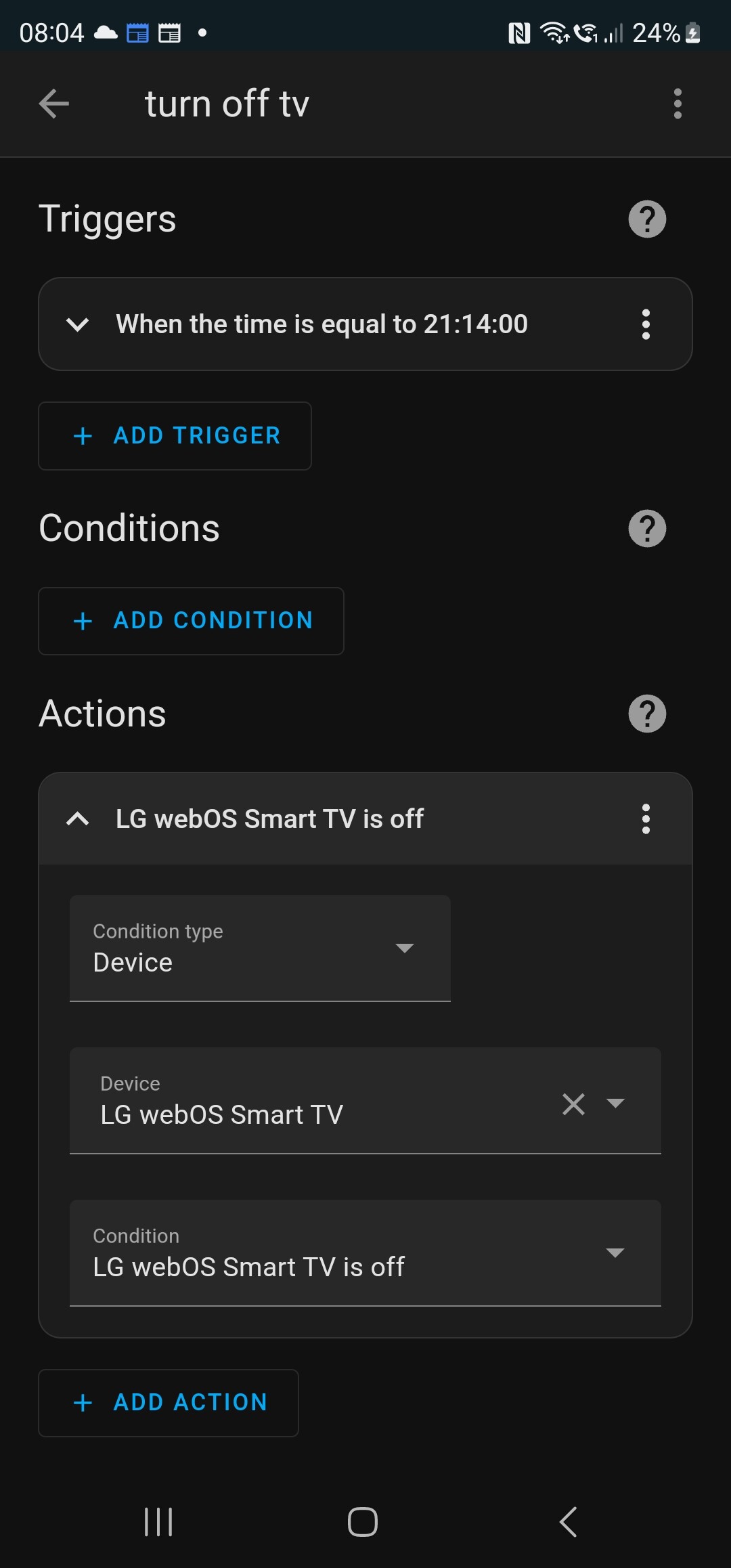Open the Conditions help icon
Image resolution: width=731 pixels, height=1568 pixels.
coord(647,529)
